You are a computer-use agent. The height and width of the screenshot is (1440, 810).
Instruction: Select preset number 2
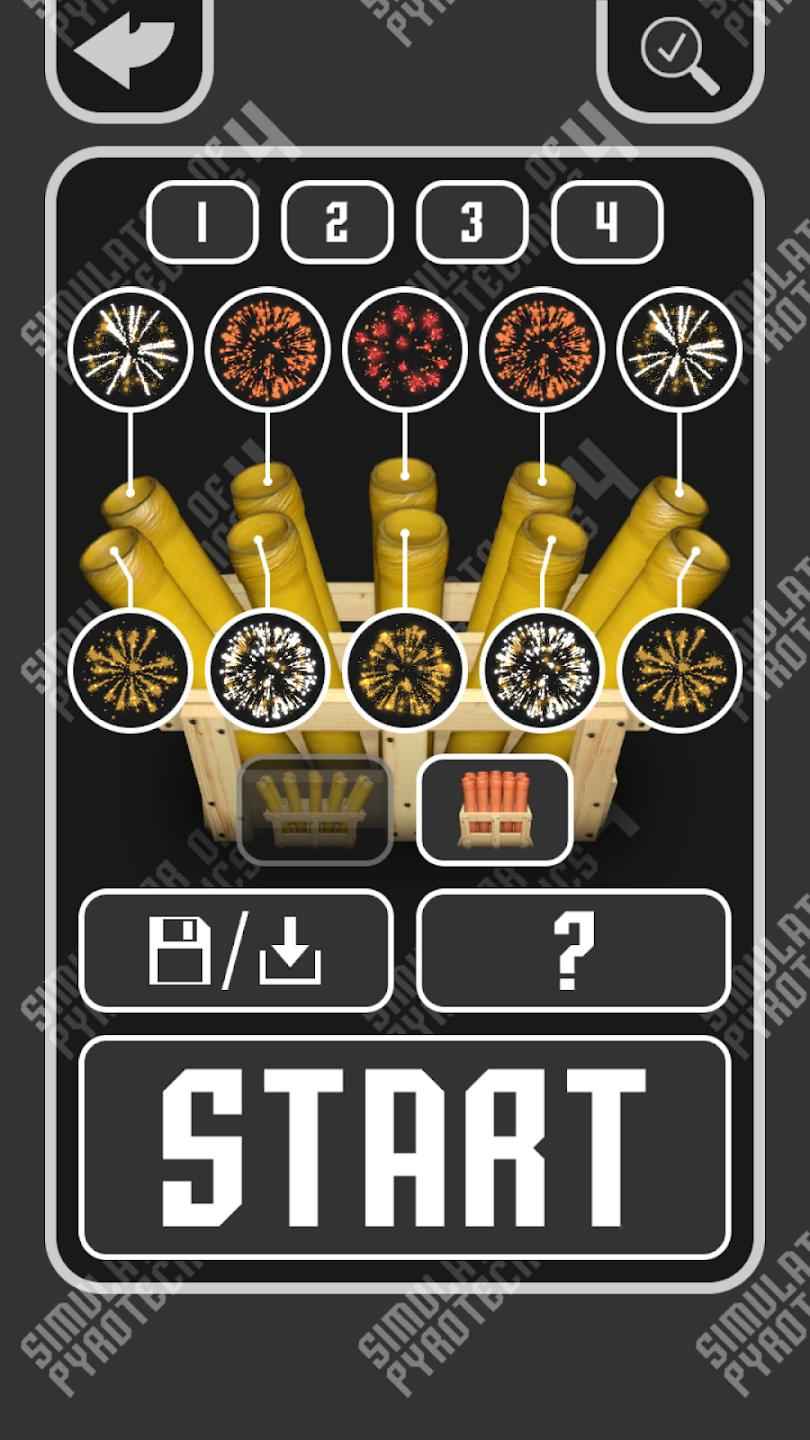[337, 222]
